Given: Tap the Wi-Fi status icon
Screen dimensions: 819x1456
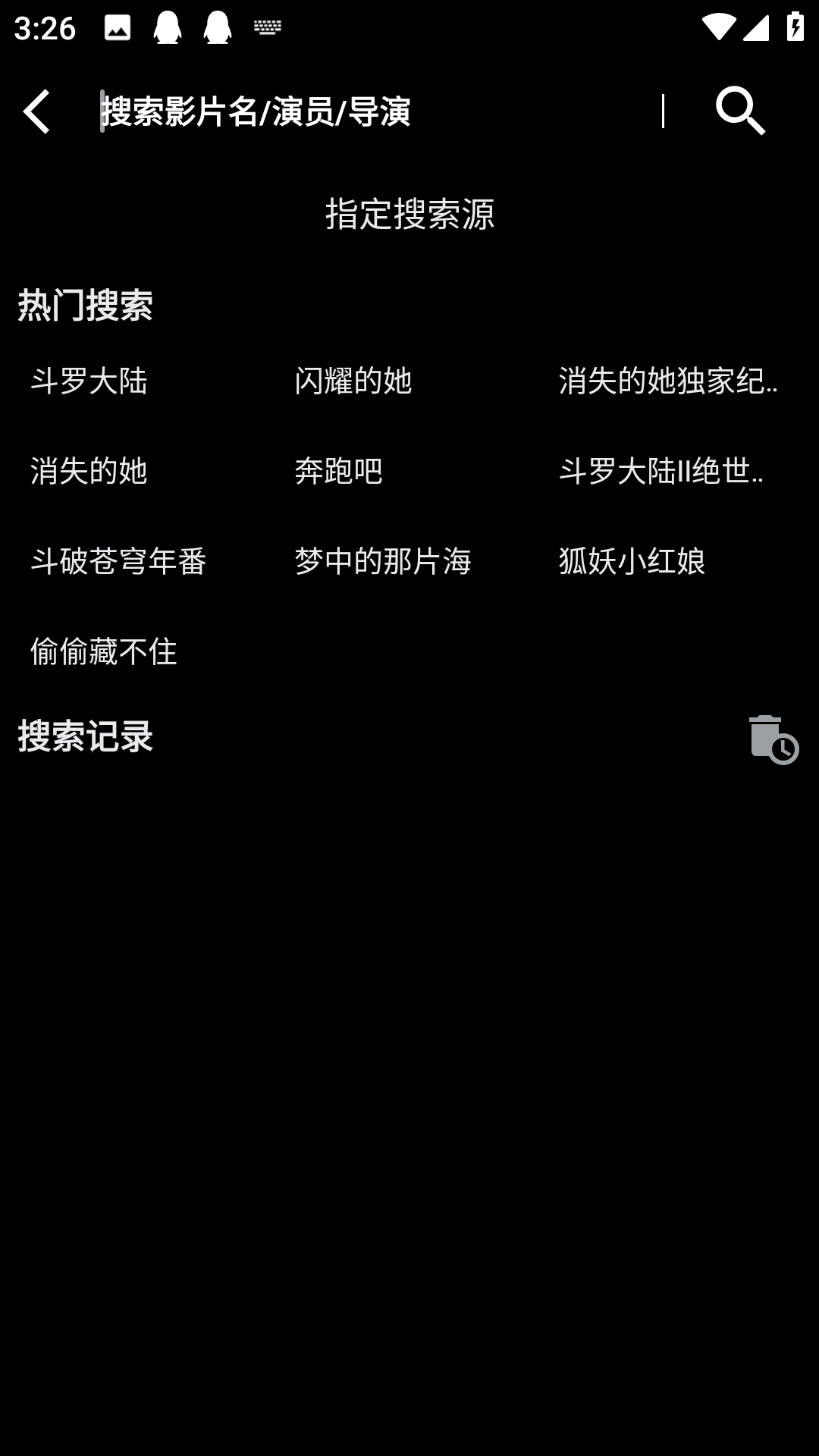Looking at the screenshot, I should click(x=718, y=25).
